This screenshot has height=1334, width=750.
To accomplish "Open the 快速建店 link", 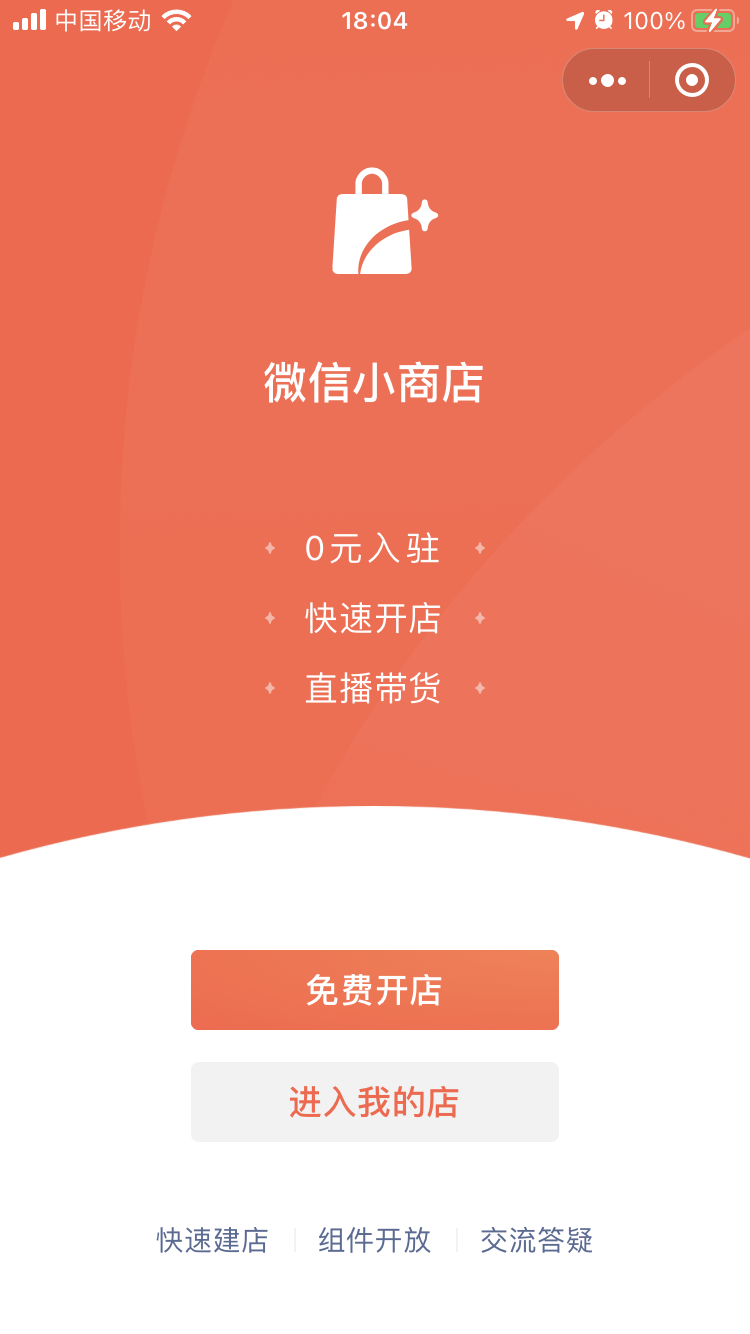I will pos(213,1240).
